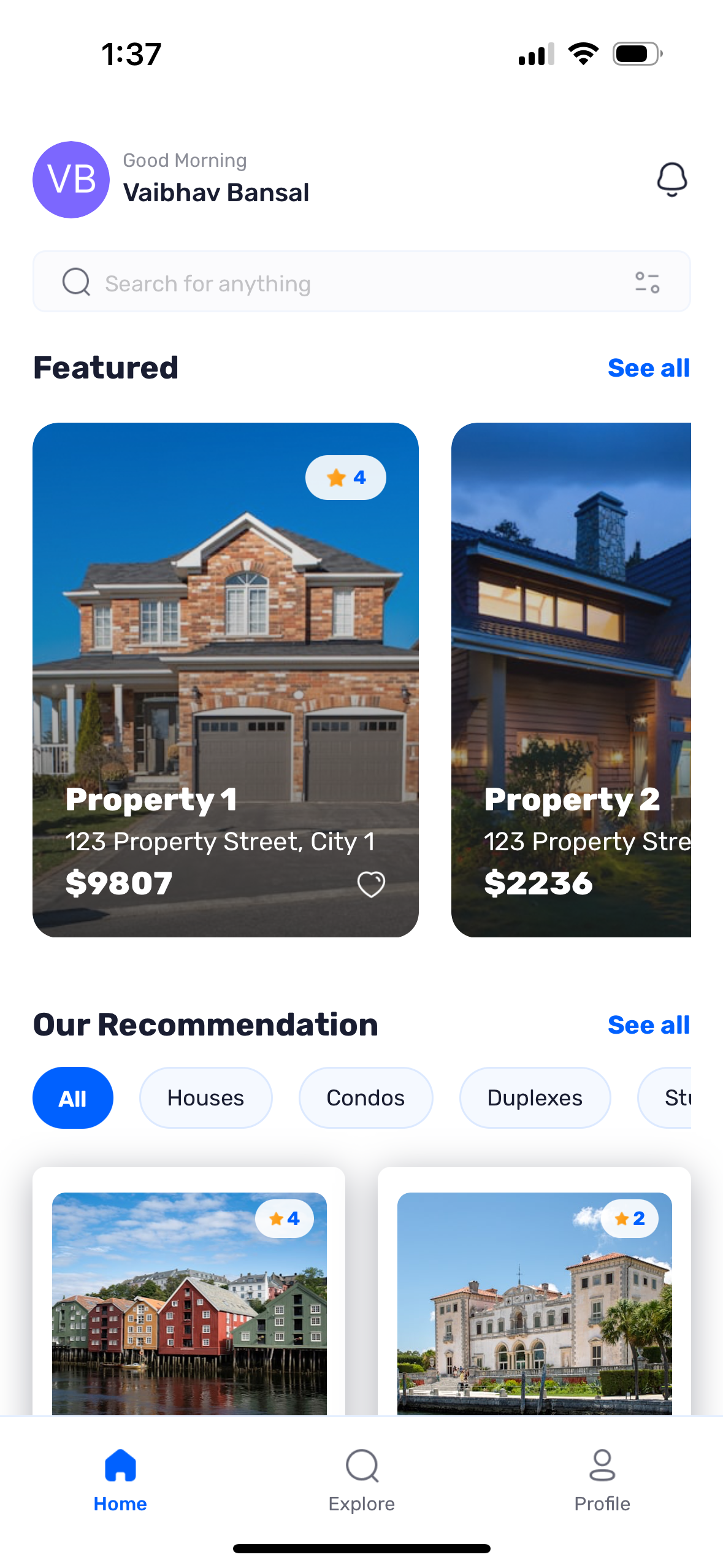Open the colorful waterfront houses card
723x1568 pixels.
click(x=189, y=1301)
